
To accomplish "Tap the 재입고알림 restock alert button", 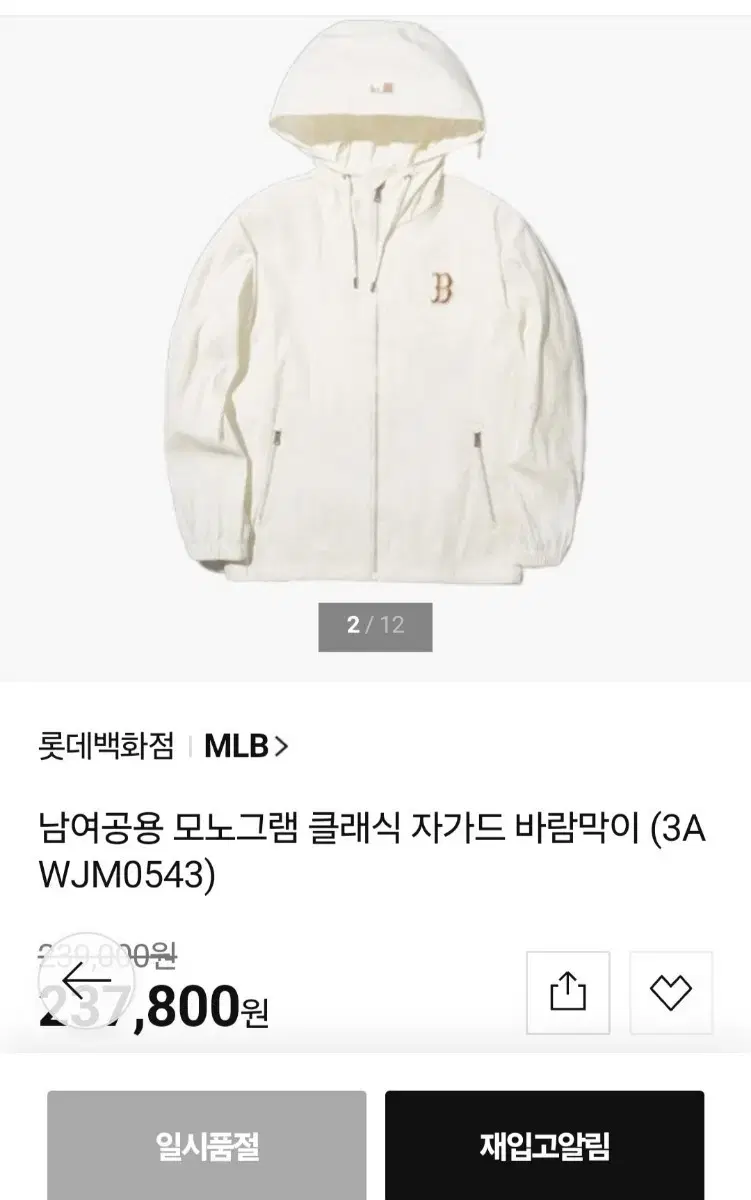I will coord(544,1145).
